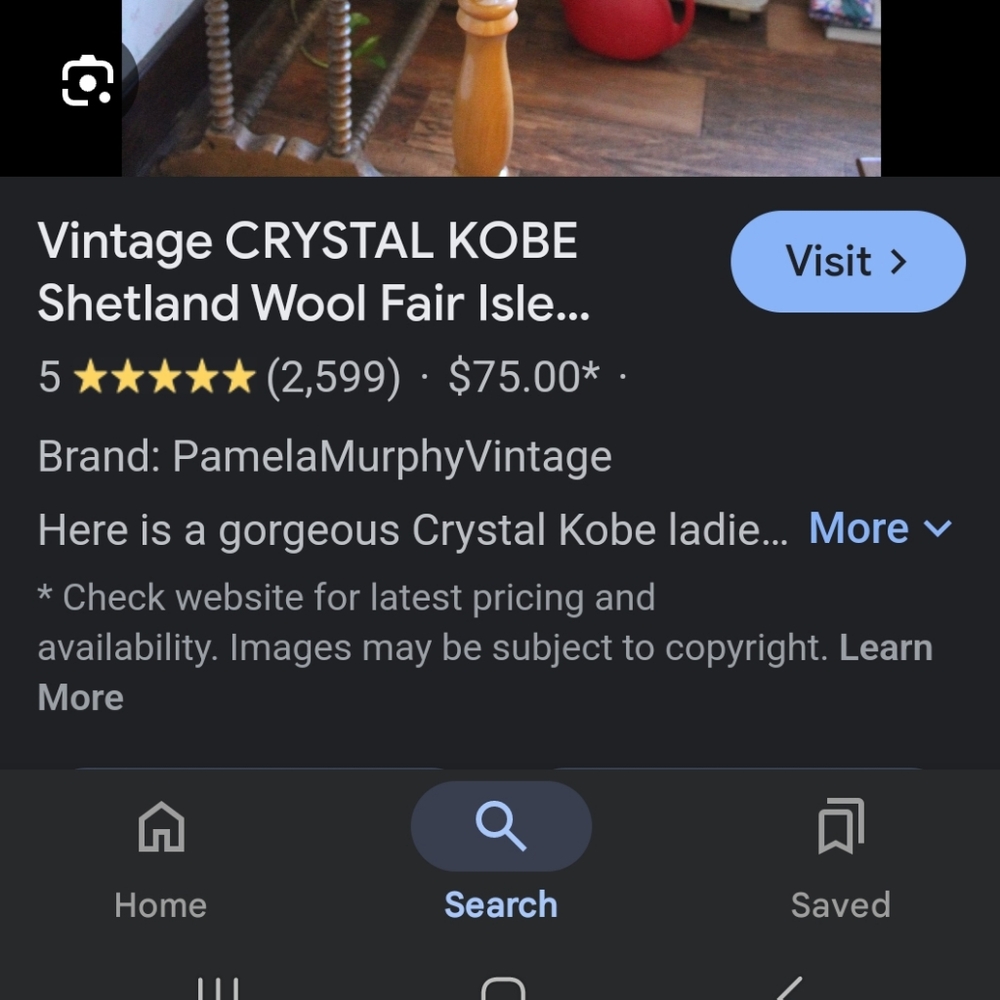Open the product photo
Viewport: 1000px width, 1000px height.
[x=500, y=88]
